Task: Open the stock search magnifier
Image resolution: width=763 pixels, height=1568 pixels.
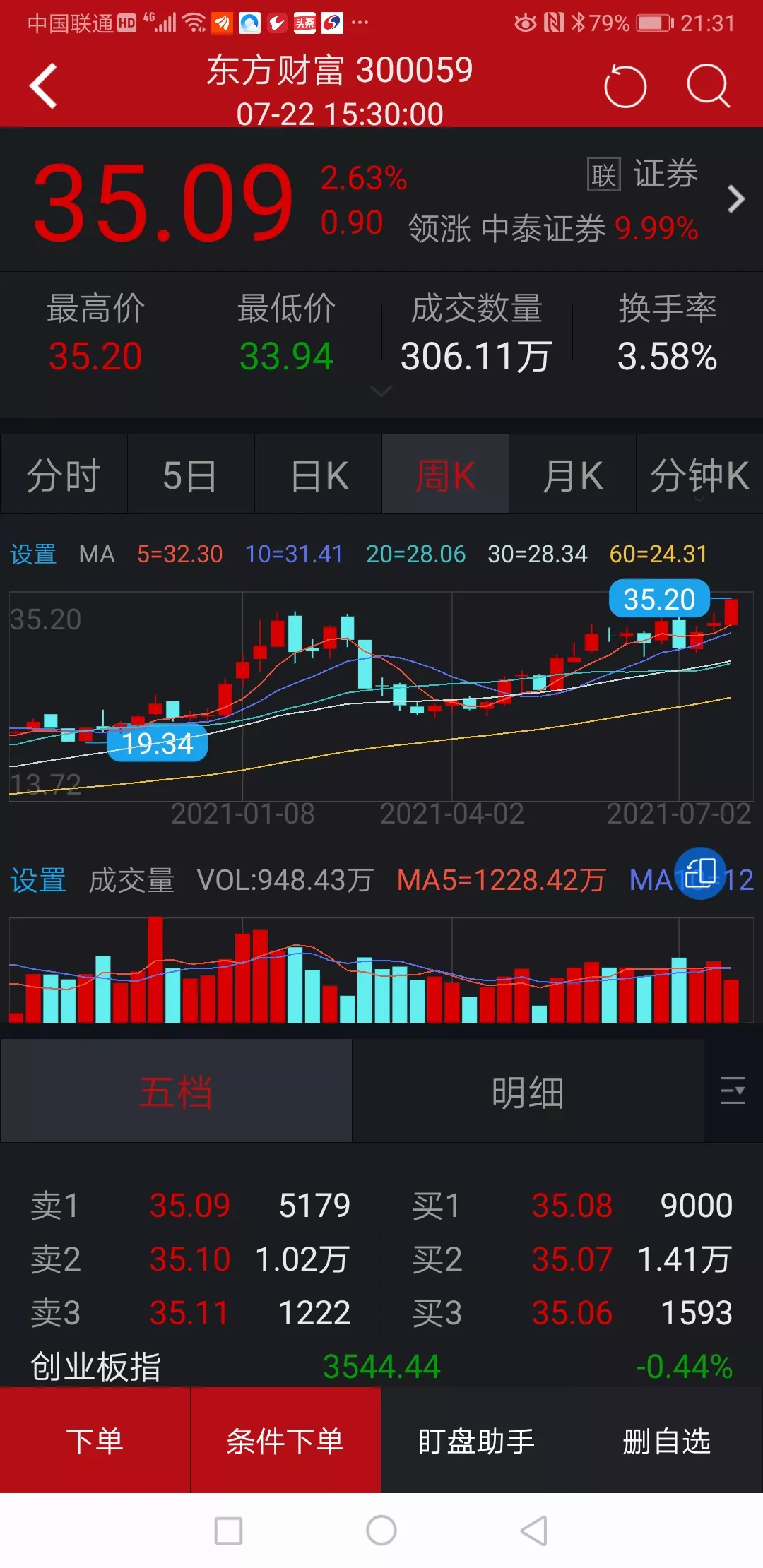Action: tap(708, 86)
